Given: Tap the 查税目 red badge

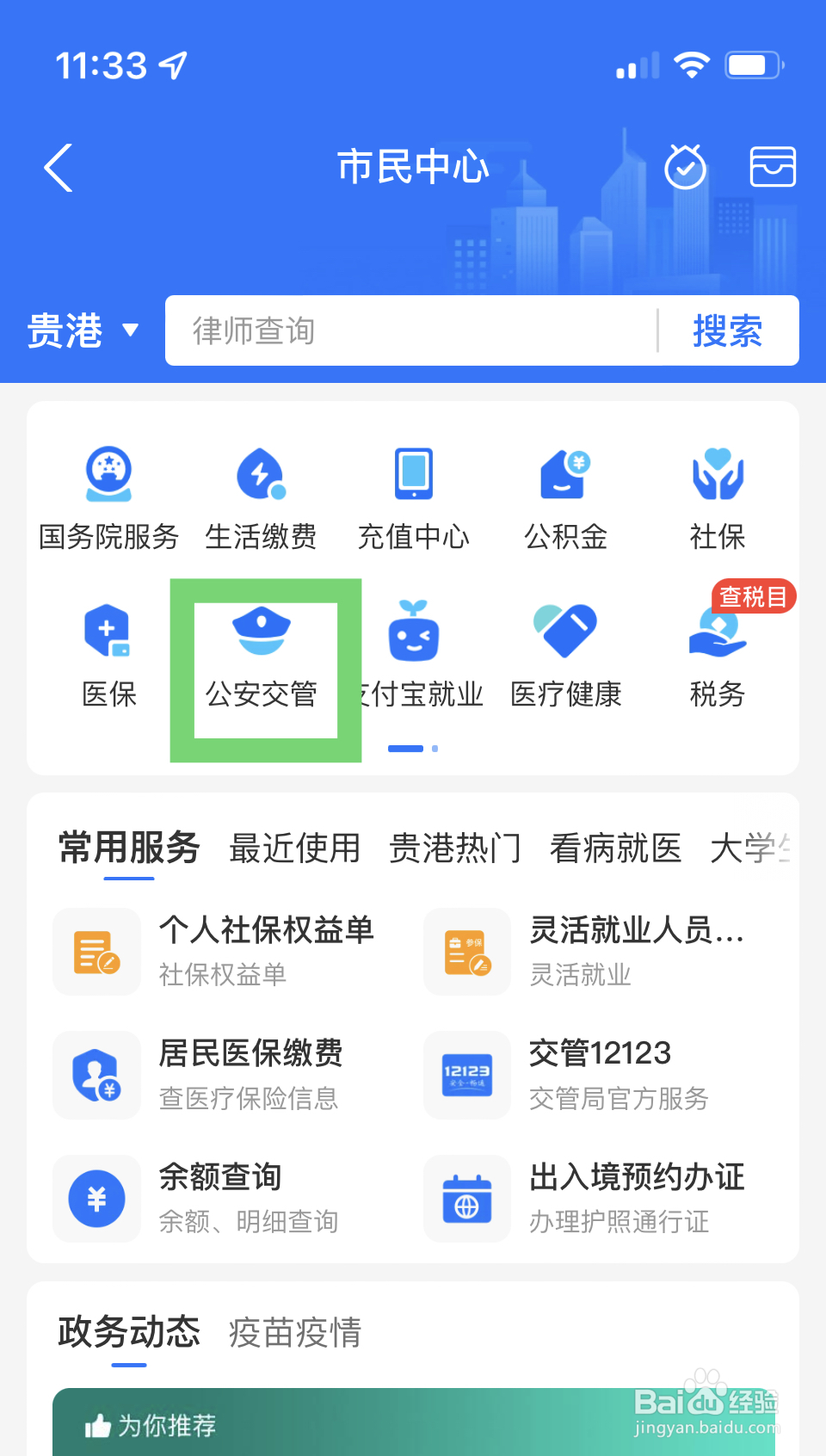Looking at the screenshot, I should click(x=752, y=595).
